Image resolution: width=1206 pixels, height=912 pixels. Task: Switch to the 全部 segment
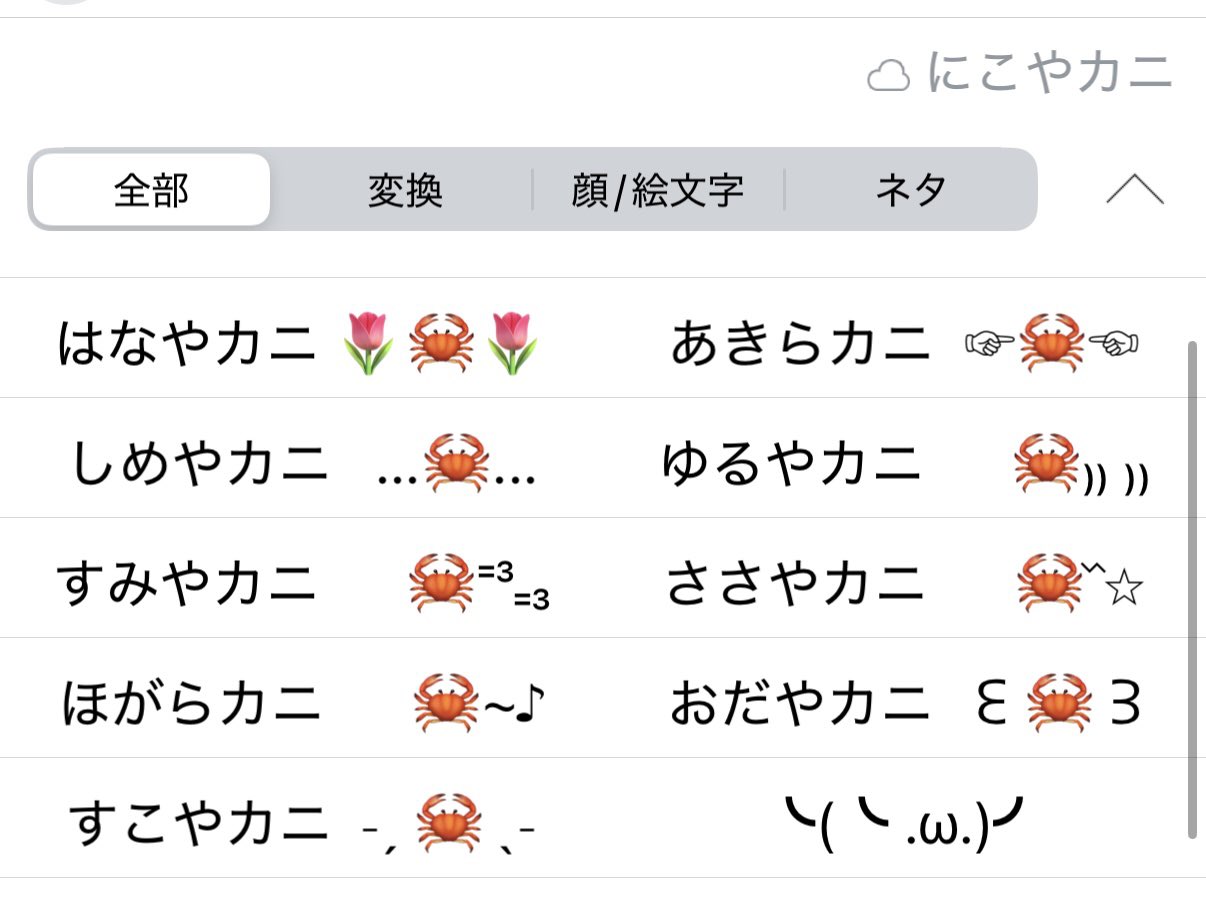pos(151,190)
